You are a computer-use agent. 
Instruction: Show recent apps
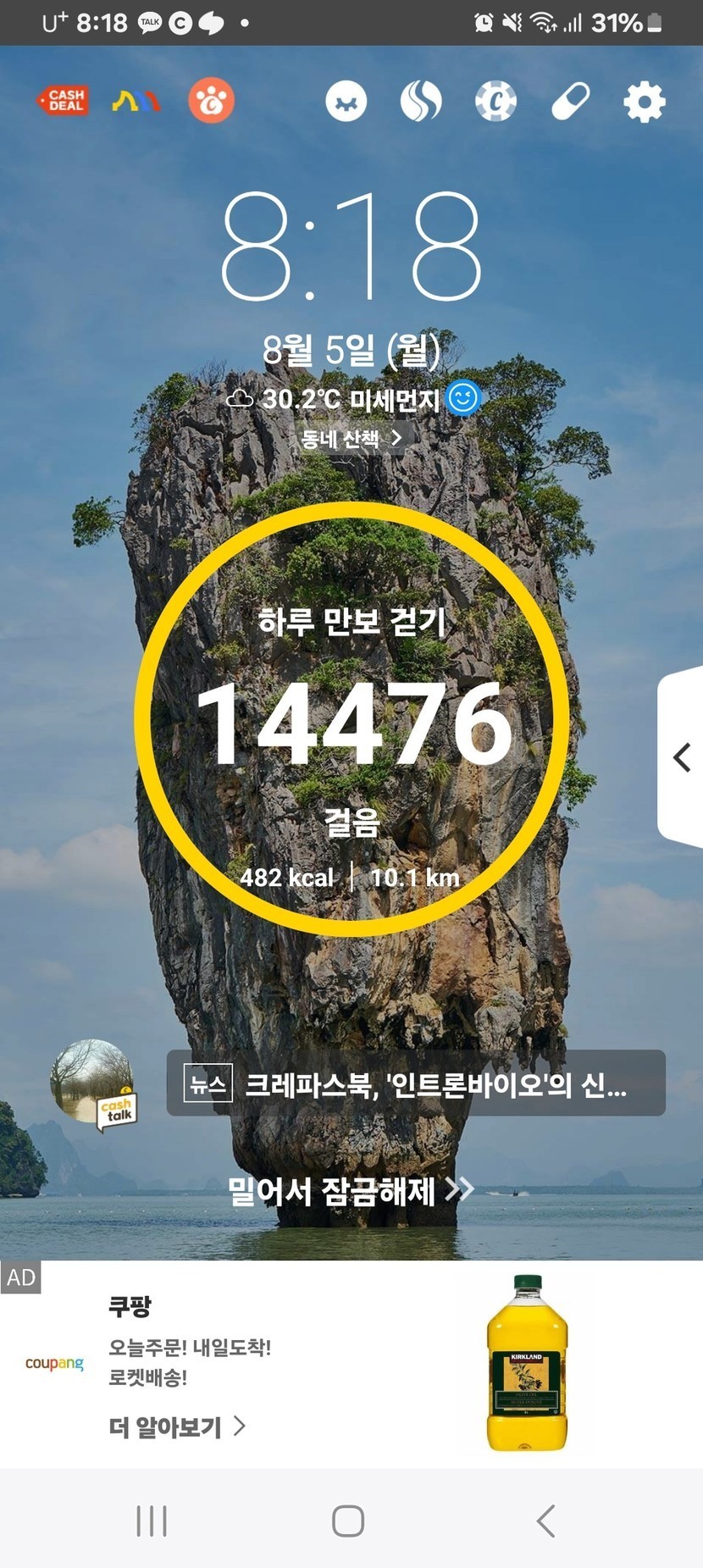pyautogui.click(x=152, y=1521)
